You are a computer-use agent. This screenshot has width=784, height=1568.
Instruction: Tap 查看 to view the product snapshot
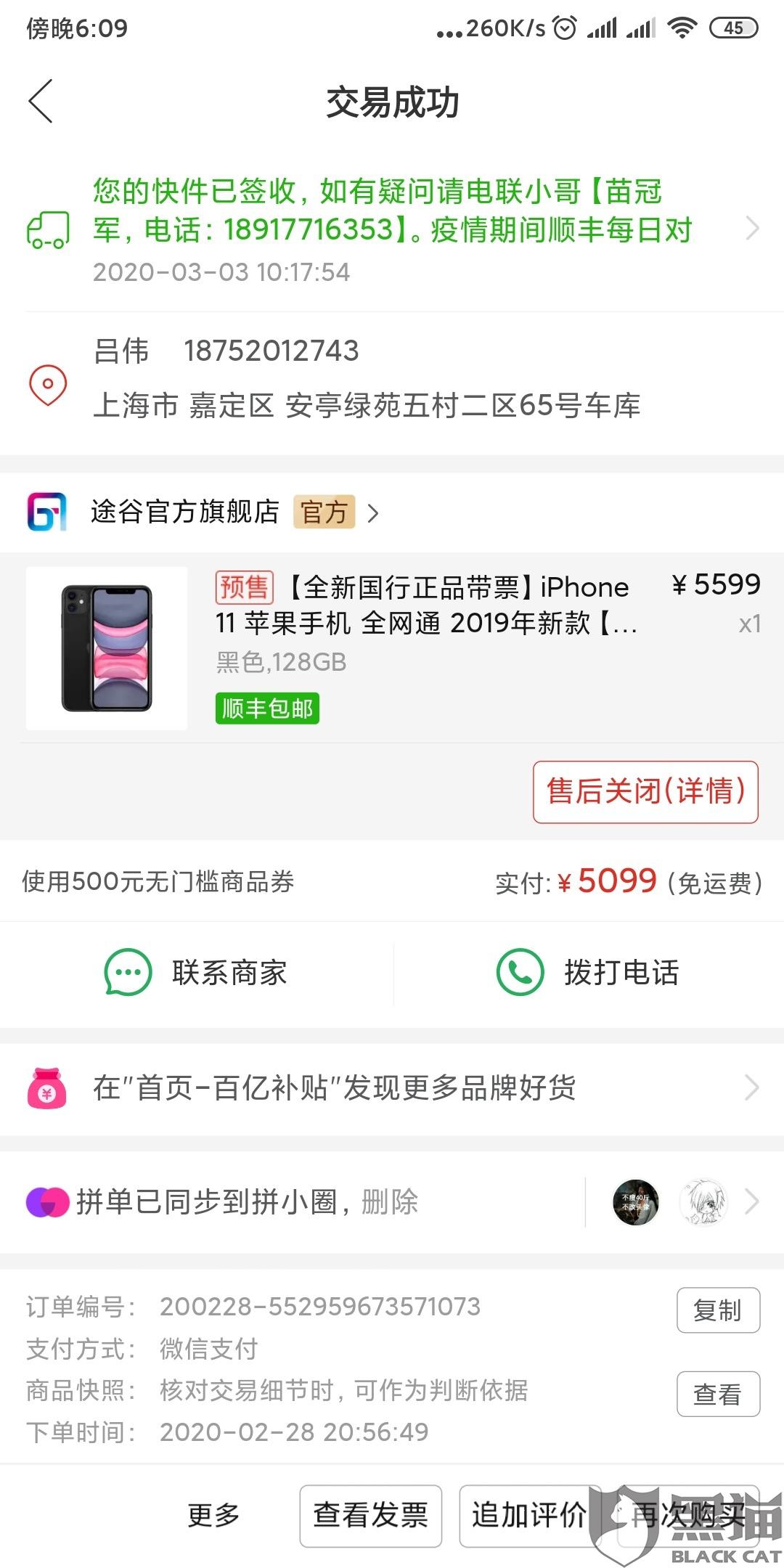pyautogui.click(x=718, y=1394)
